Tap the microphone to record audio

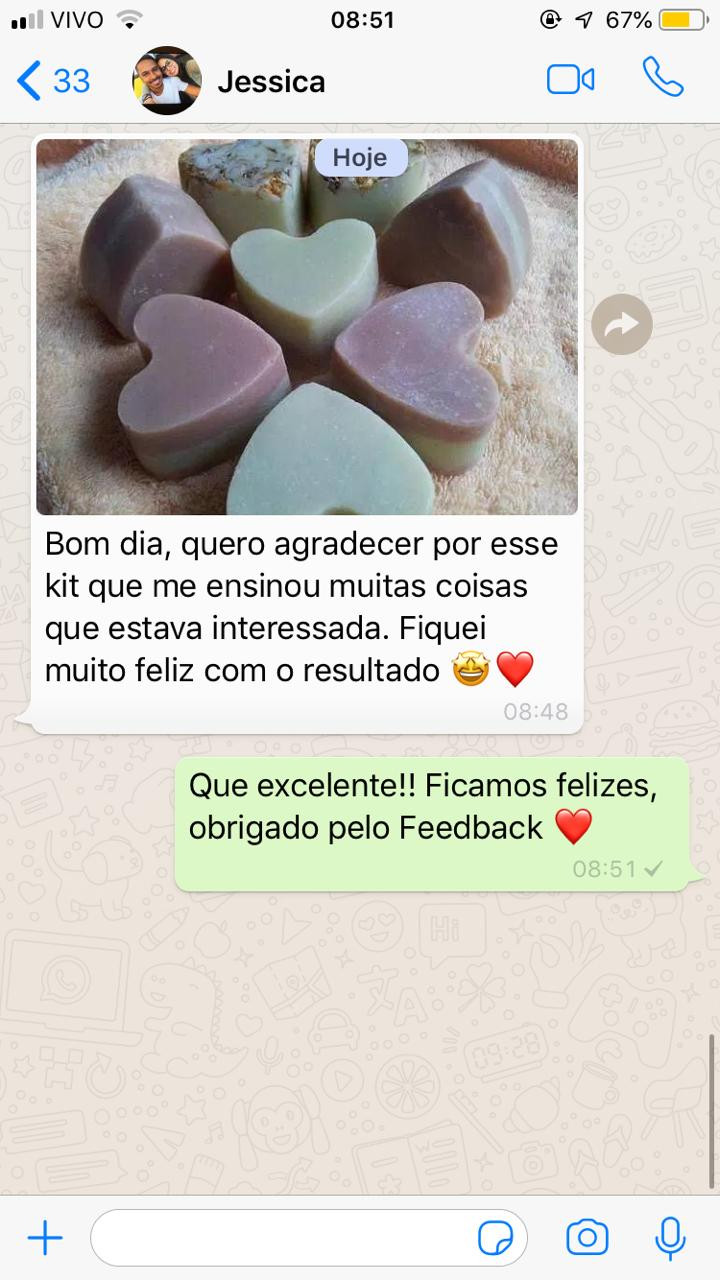click(670, 1238)
